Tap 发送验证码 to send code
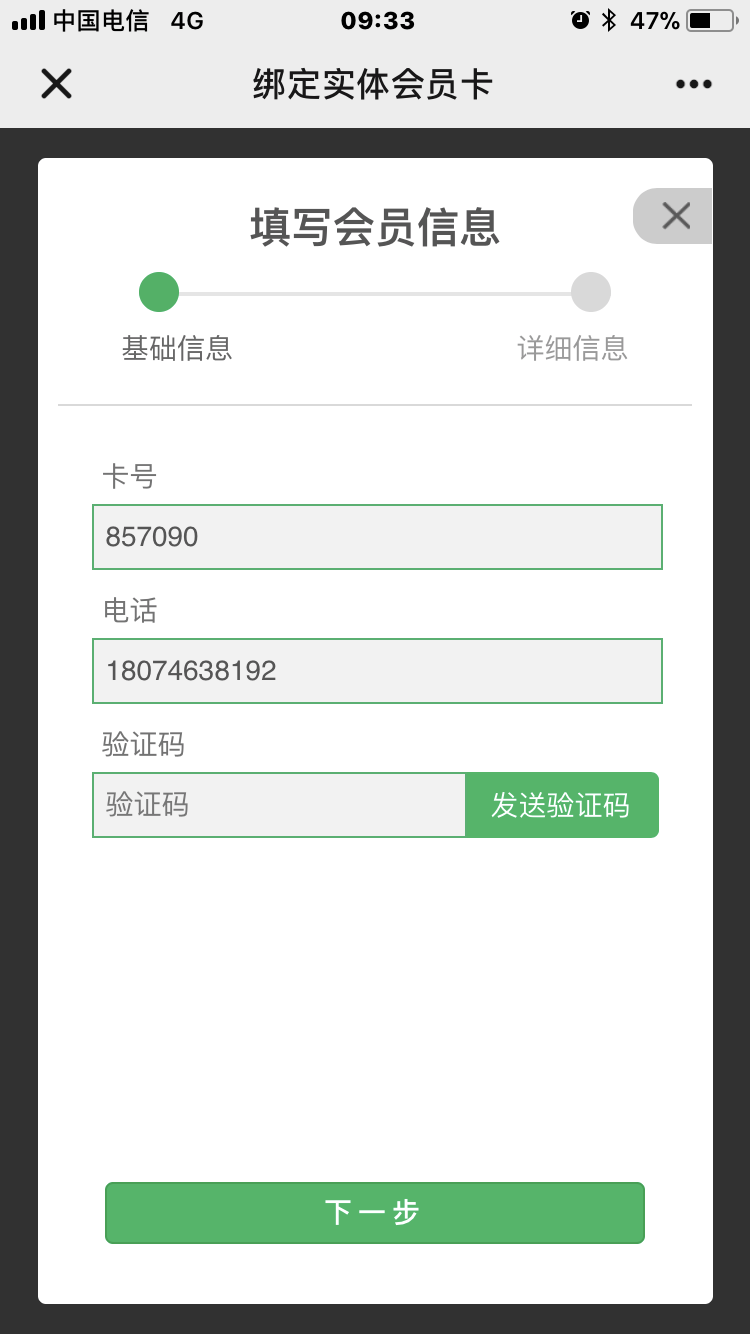The width and height of the screenshot is (750, 1334). (562, 805)
